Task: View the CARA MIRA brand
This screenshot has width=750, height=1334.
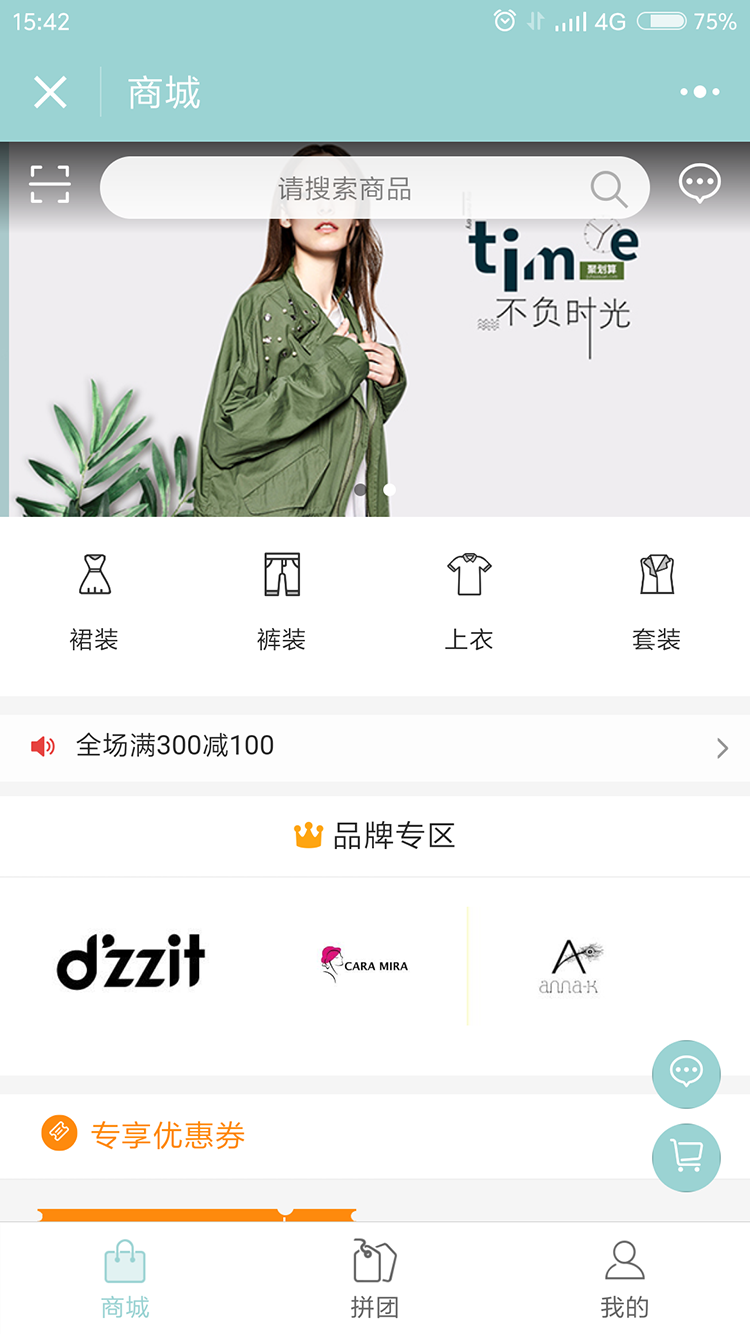Action: click(364, 965)
